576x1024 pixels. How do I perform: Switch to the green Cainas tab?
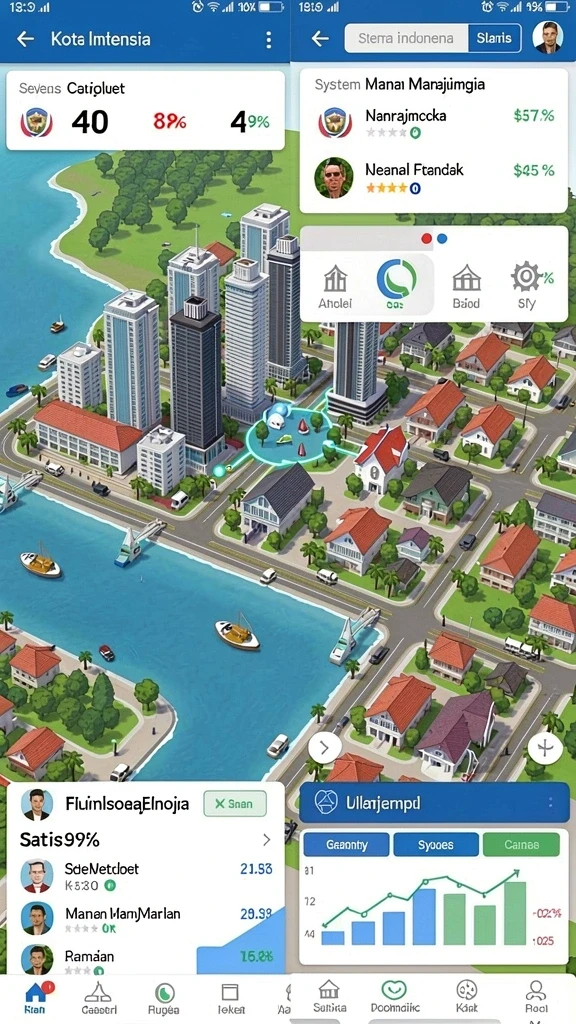click(x=521, y=844)
